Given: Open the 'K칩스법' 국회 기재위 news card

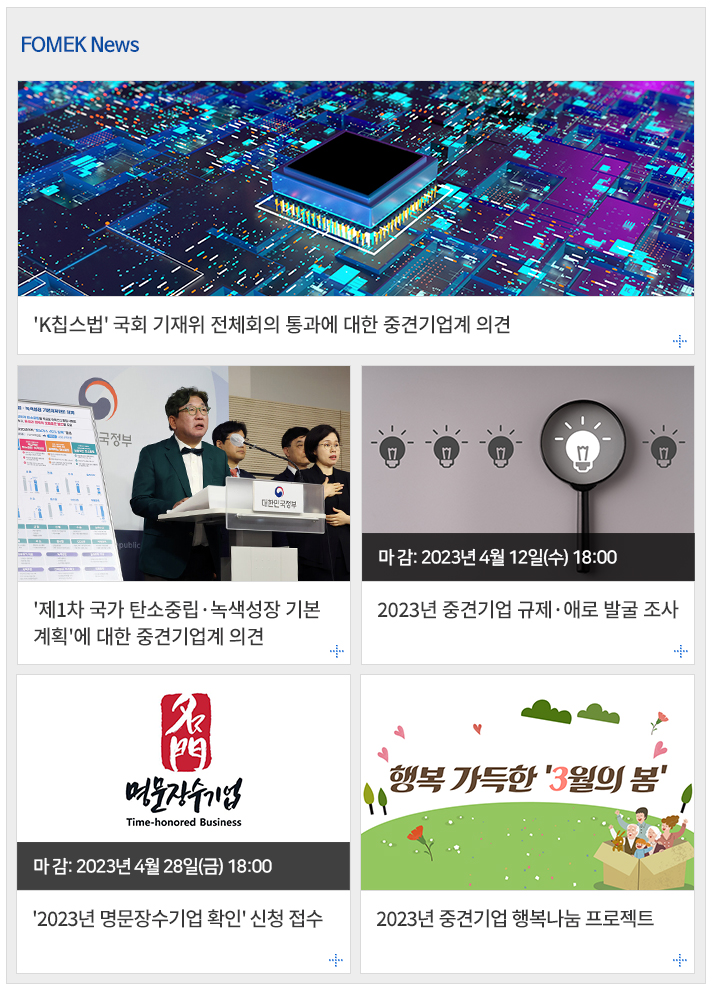Looking at the screenshot, I should [x=272, y=324].
